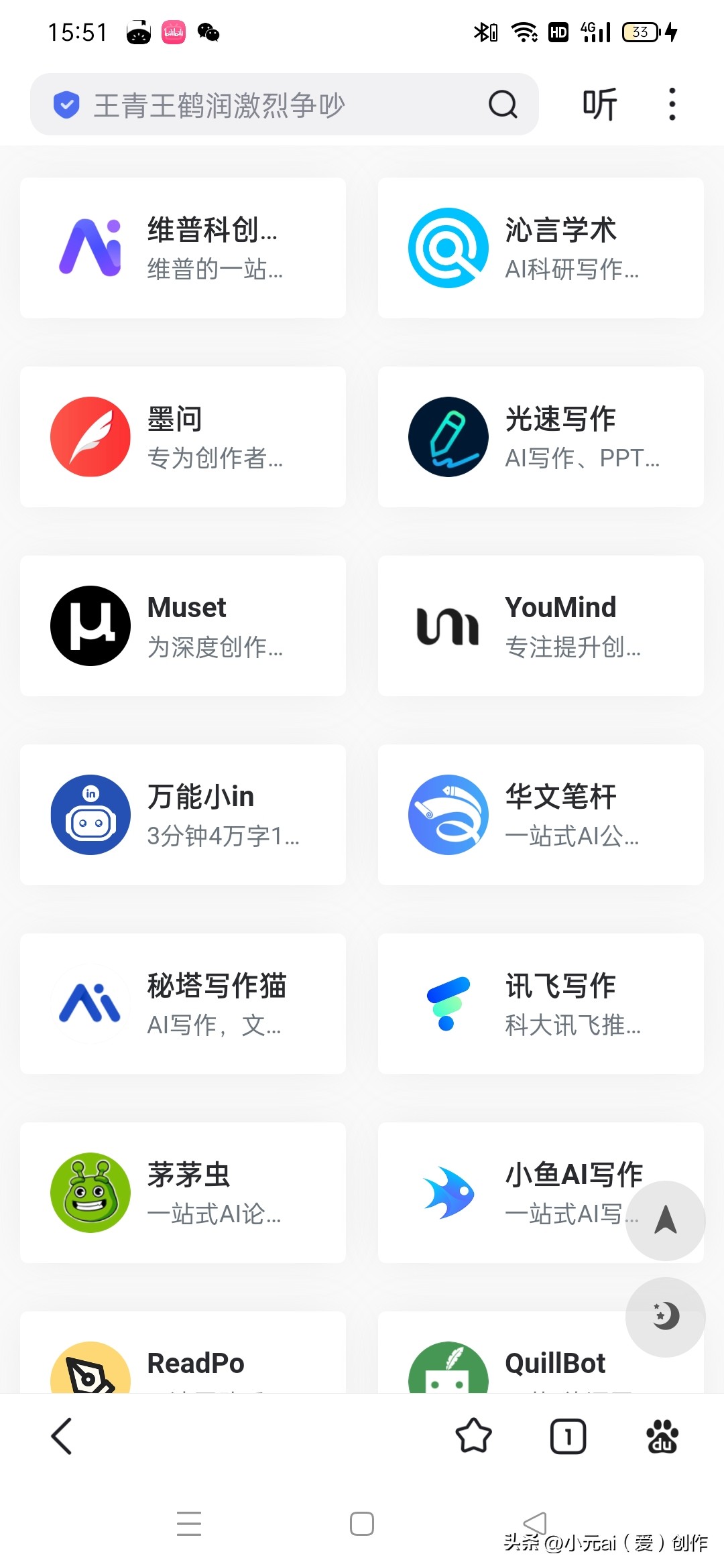Open the 华文笔杆 card

[540, 815]
